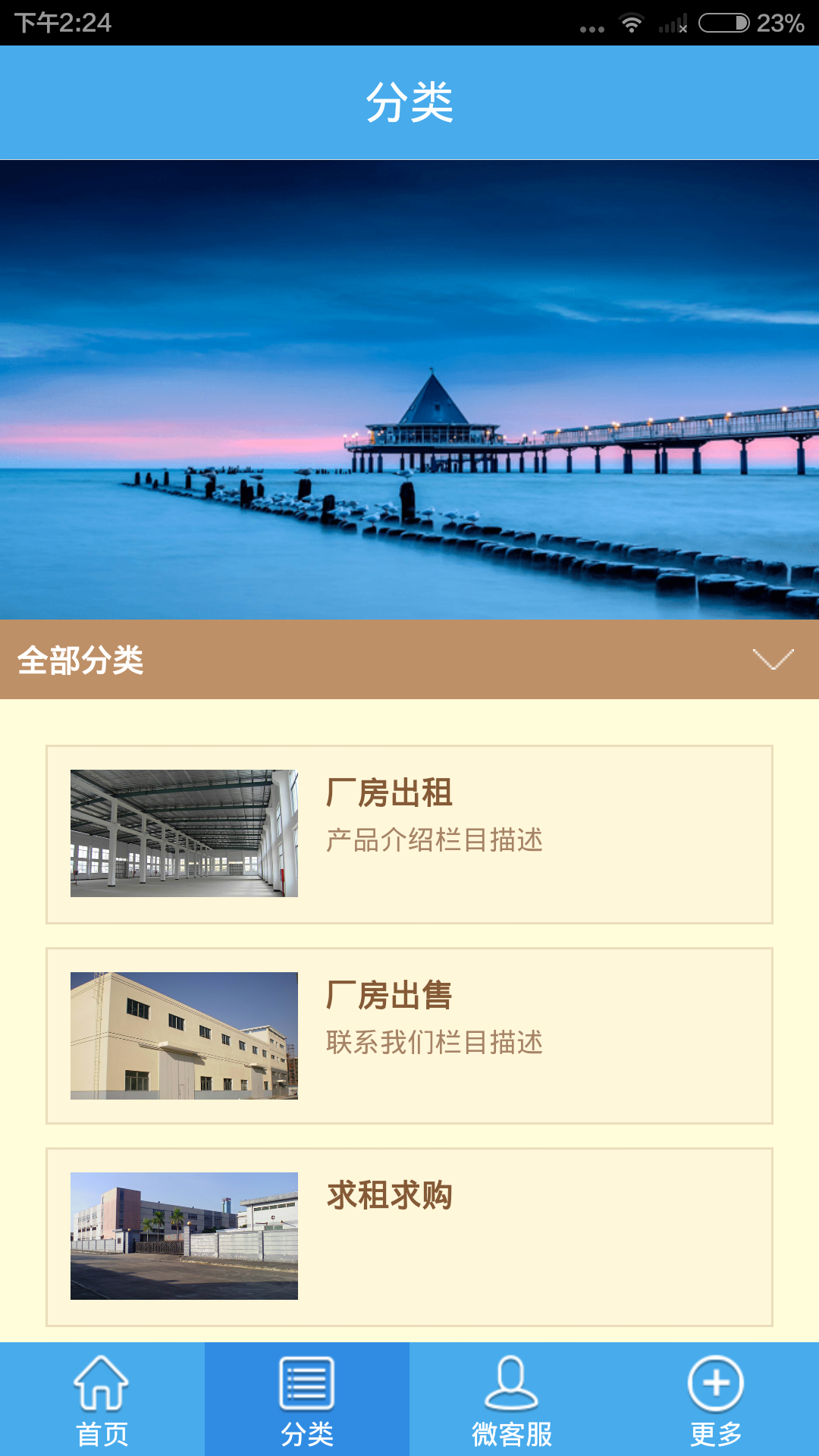Open the 厂房出租 category card

pyautogui.click(x=409, y=834)
